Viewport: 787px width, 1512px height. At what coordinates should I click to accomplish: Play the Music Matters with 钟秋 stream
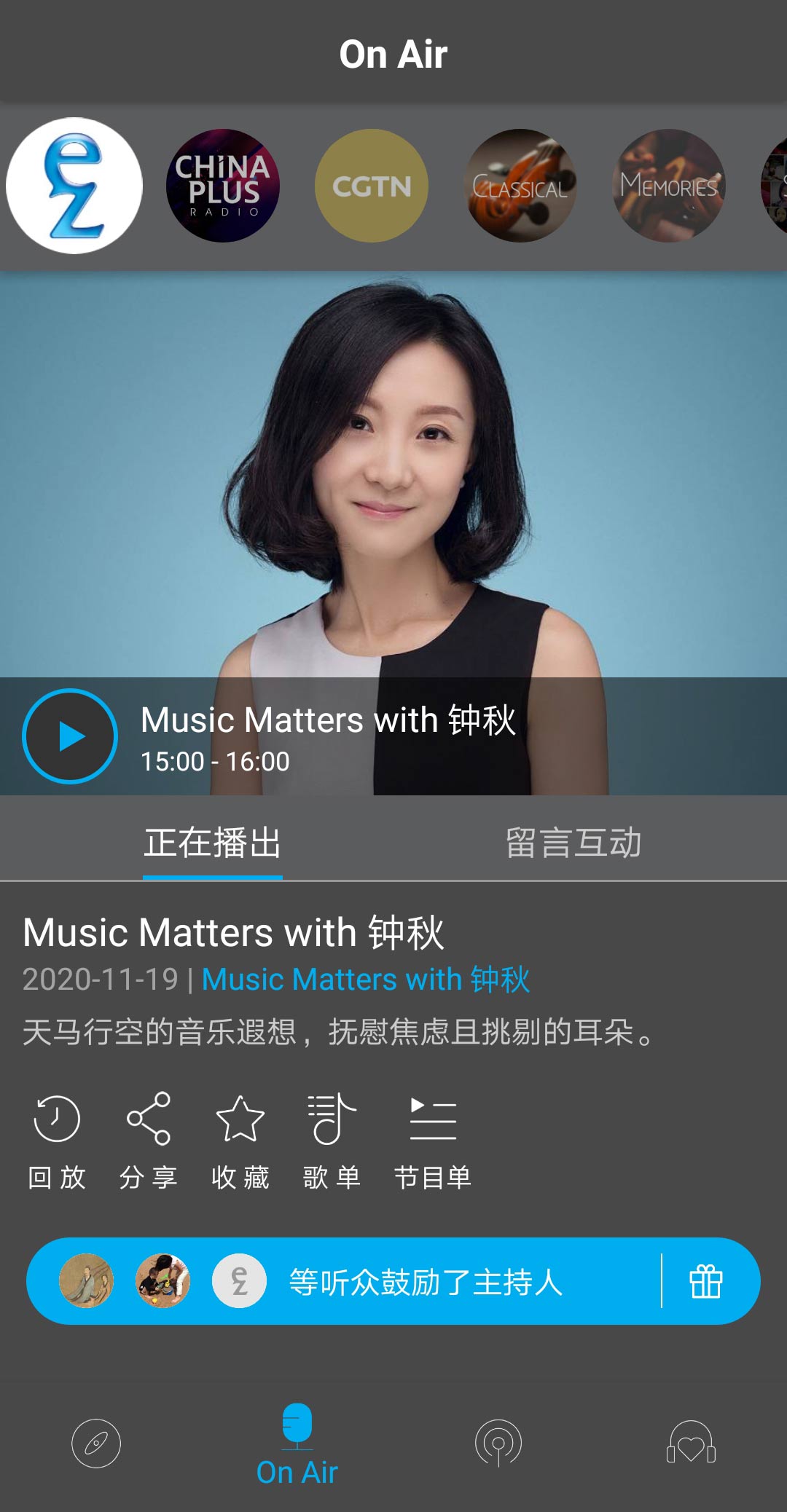(x=68, y=736)
